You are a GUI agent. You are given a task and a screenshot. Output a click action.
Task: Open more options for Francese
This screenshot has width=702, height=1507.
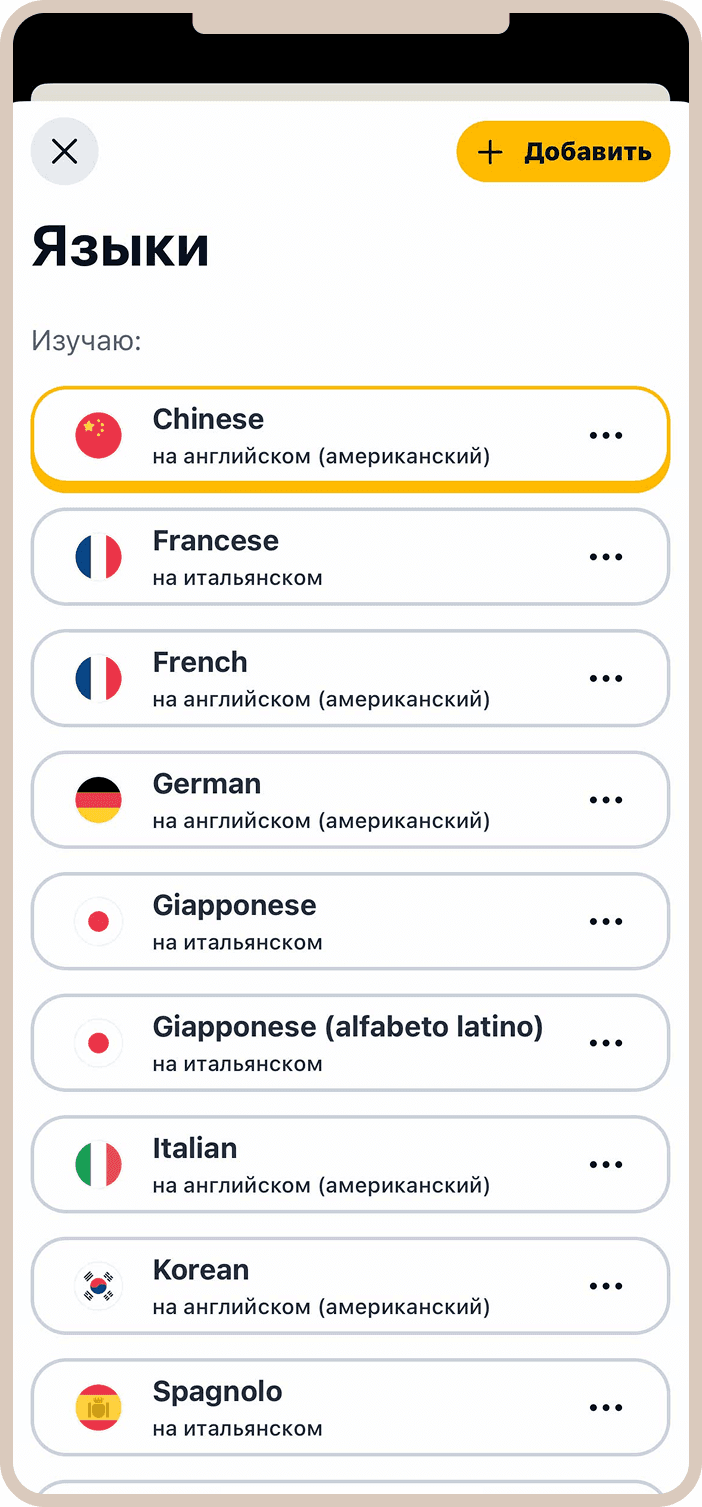pyautogui.click(x=606, y=557)
